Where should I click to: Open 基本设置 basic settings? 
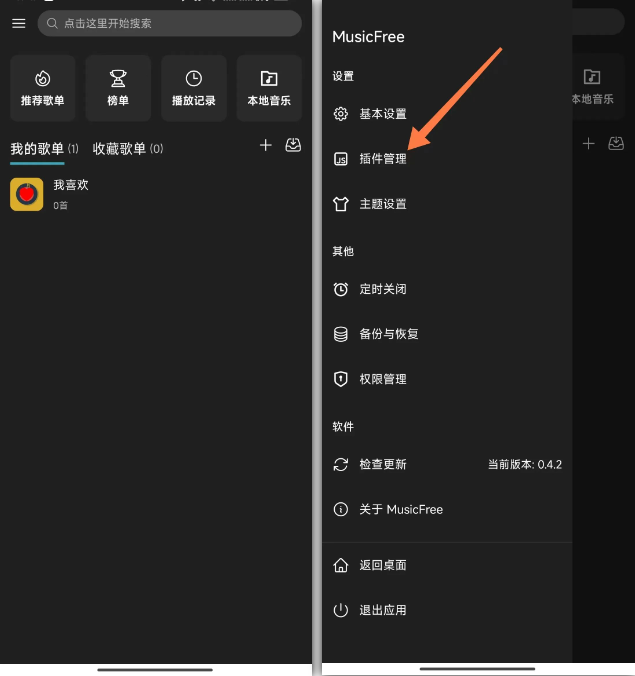382,114
